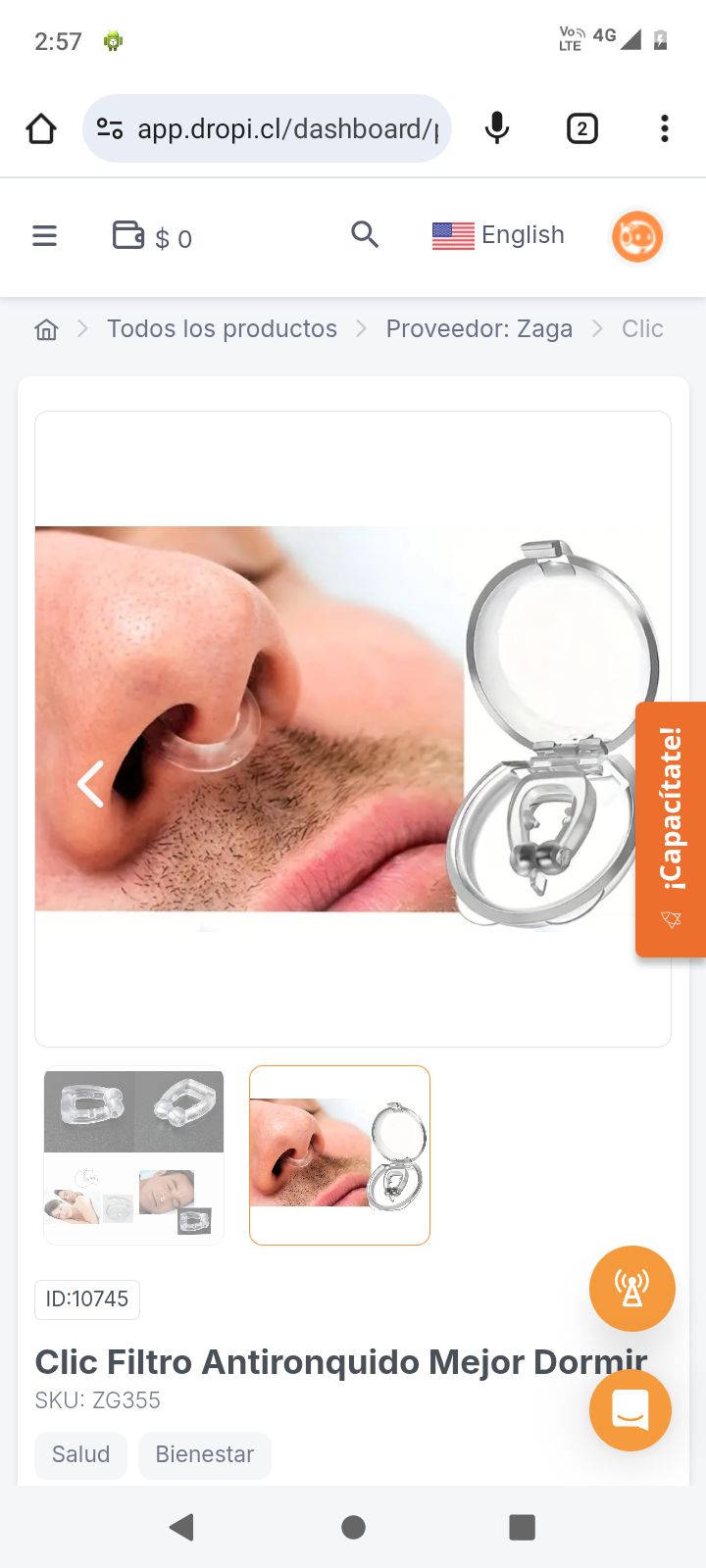706x1568 pixels.
Task: Select the first thumbnail with clip collage
Action: (x=134, y=1155)
